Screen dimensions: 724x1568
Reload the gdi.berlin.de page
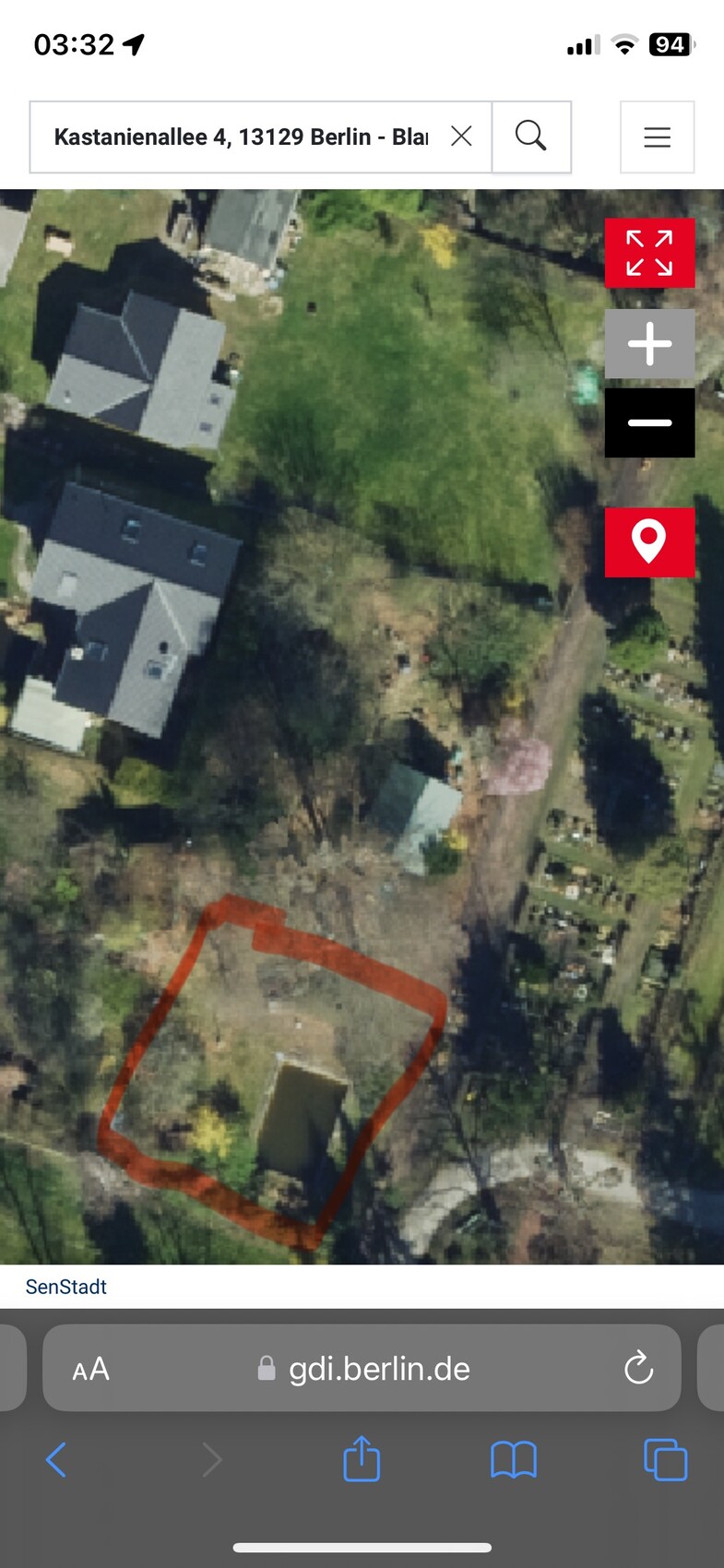(638, 1368)
